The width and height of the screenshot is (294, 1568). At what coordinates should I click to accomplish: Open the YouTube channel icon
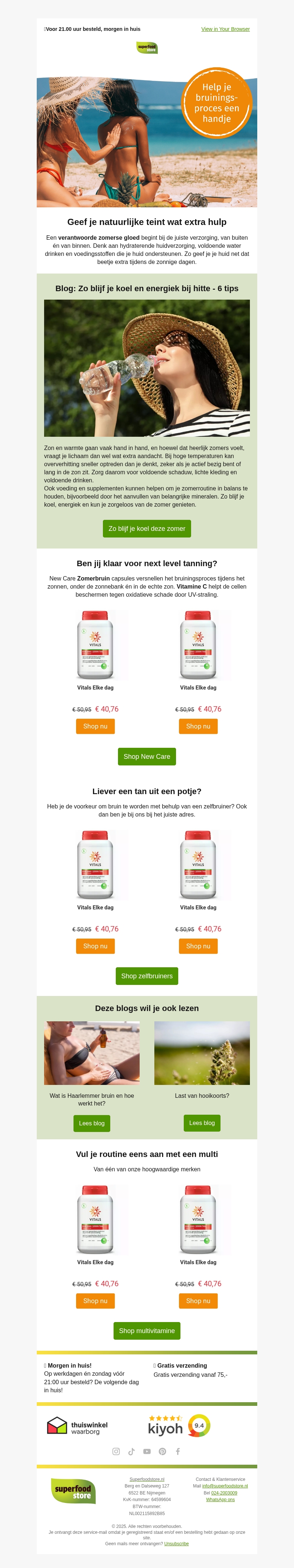147,1451
